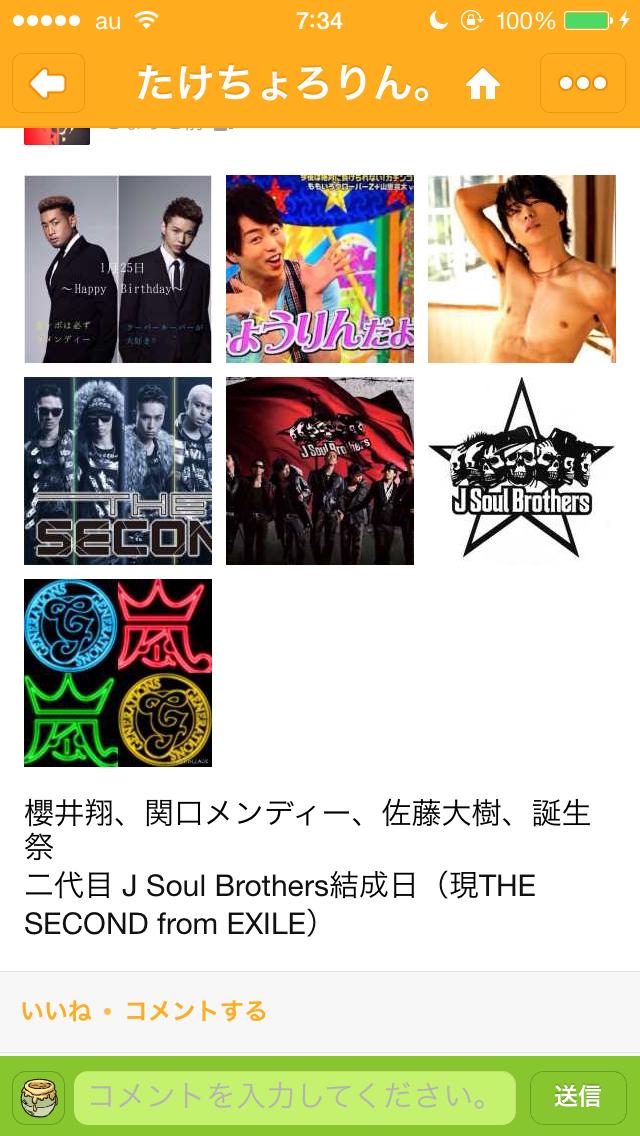The height and width of the screenshot is (1136, 640).
Task: Open the J Soul Brothers star logo image
Action: 522,471
